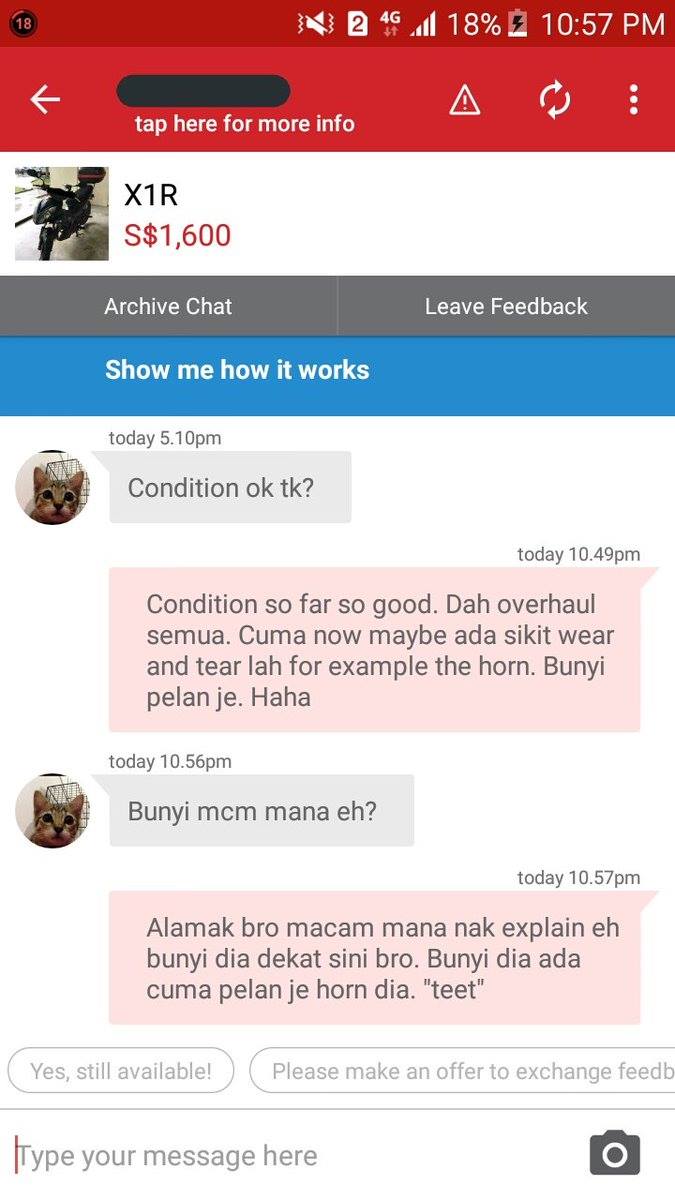Choose quick reply 'Yes, still available!'
Screen dimensions: 675x1200
tap(121, 1071)
